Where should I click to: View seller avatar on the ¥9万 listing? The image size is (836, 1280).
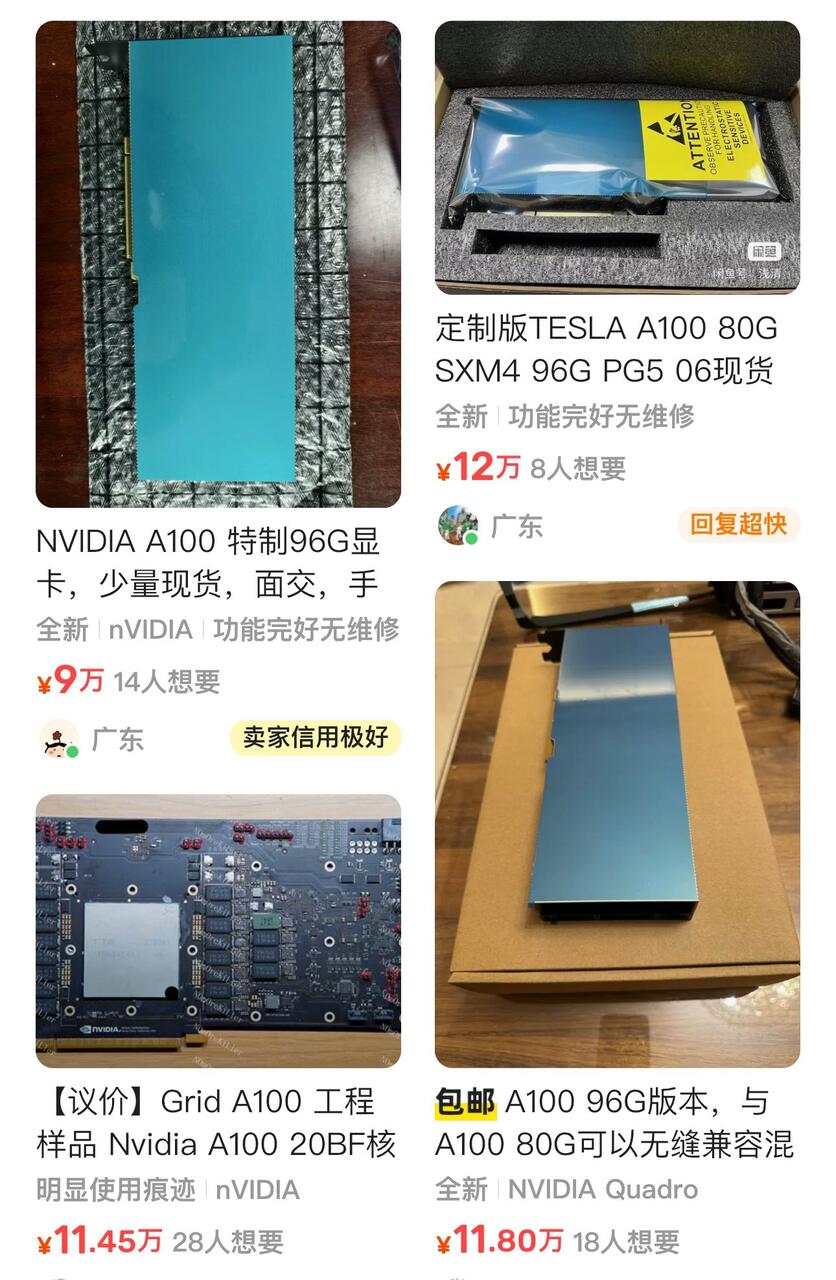click(x=59, y=739)
